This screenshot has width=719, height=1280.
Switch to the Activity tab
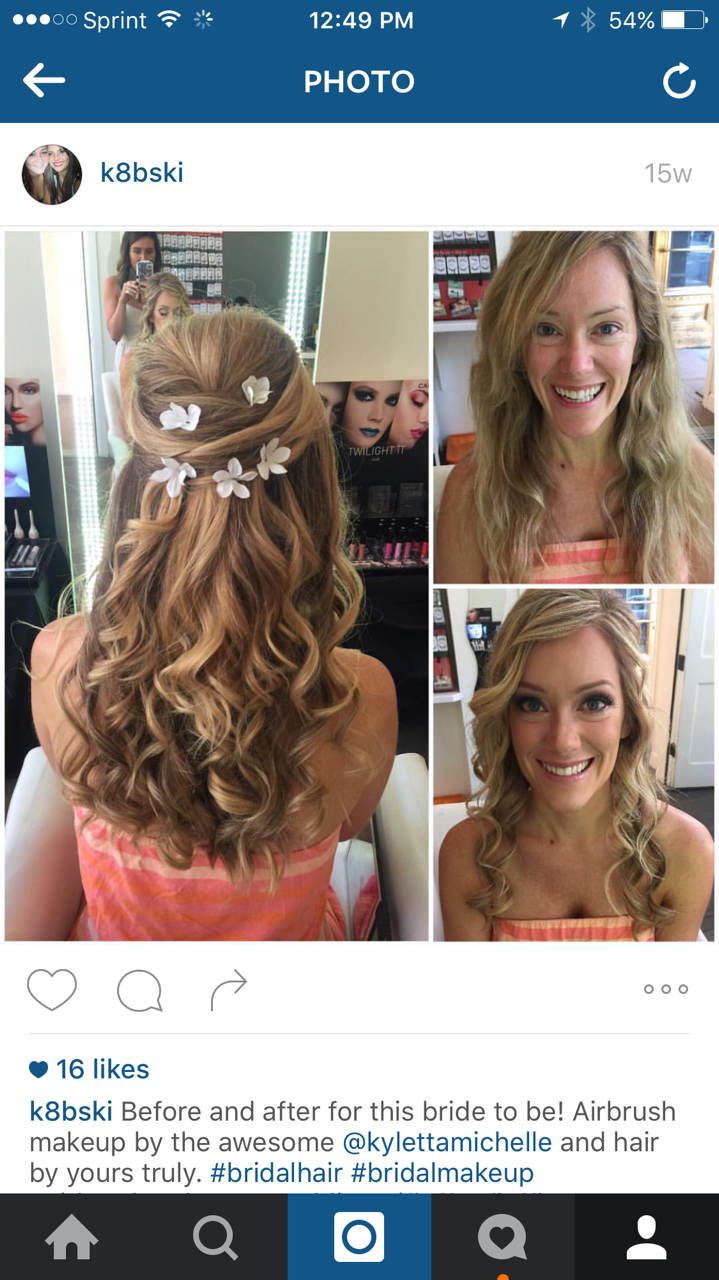pyautogui.click(x=502, y=1238)
